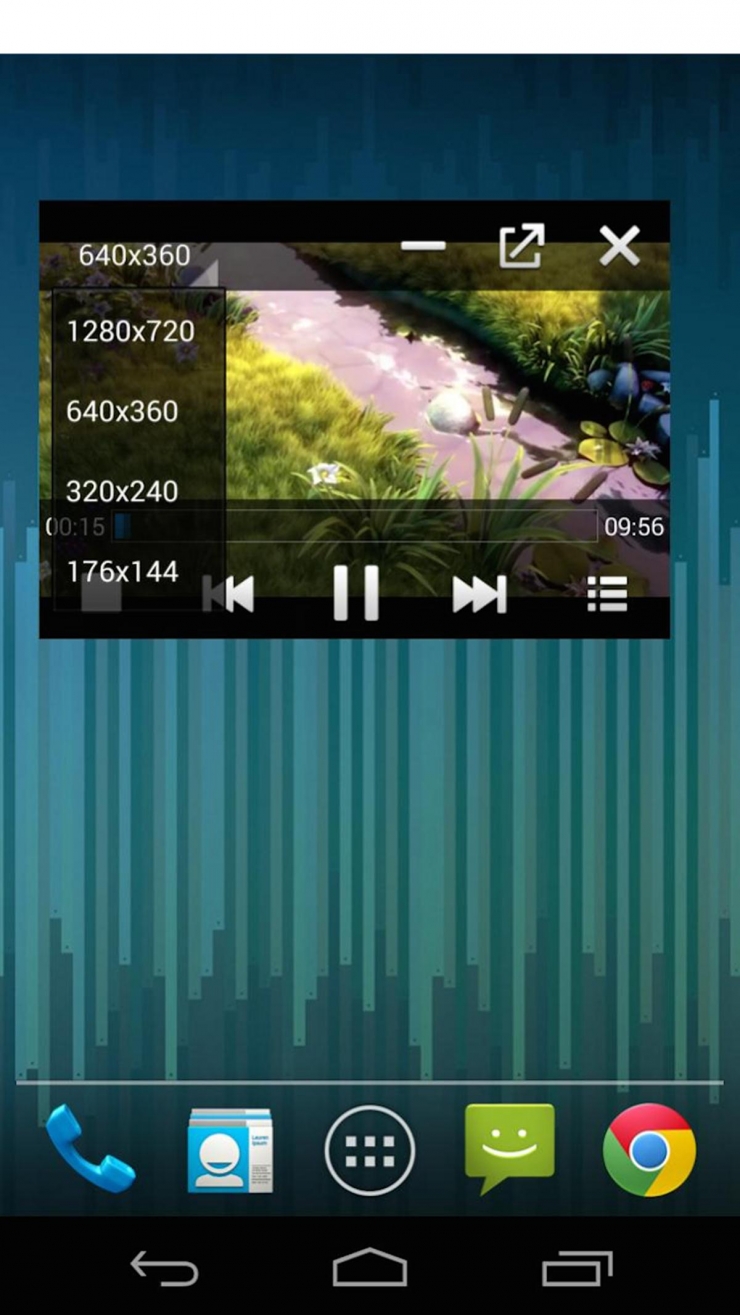Launch Chrome browser
Viewport: 740px width, 1315px height.
point(649,1150)
